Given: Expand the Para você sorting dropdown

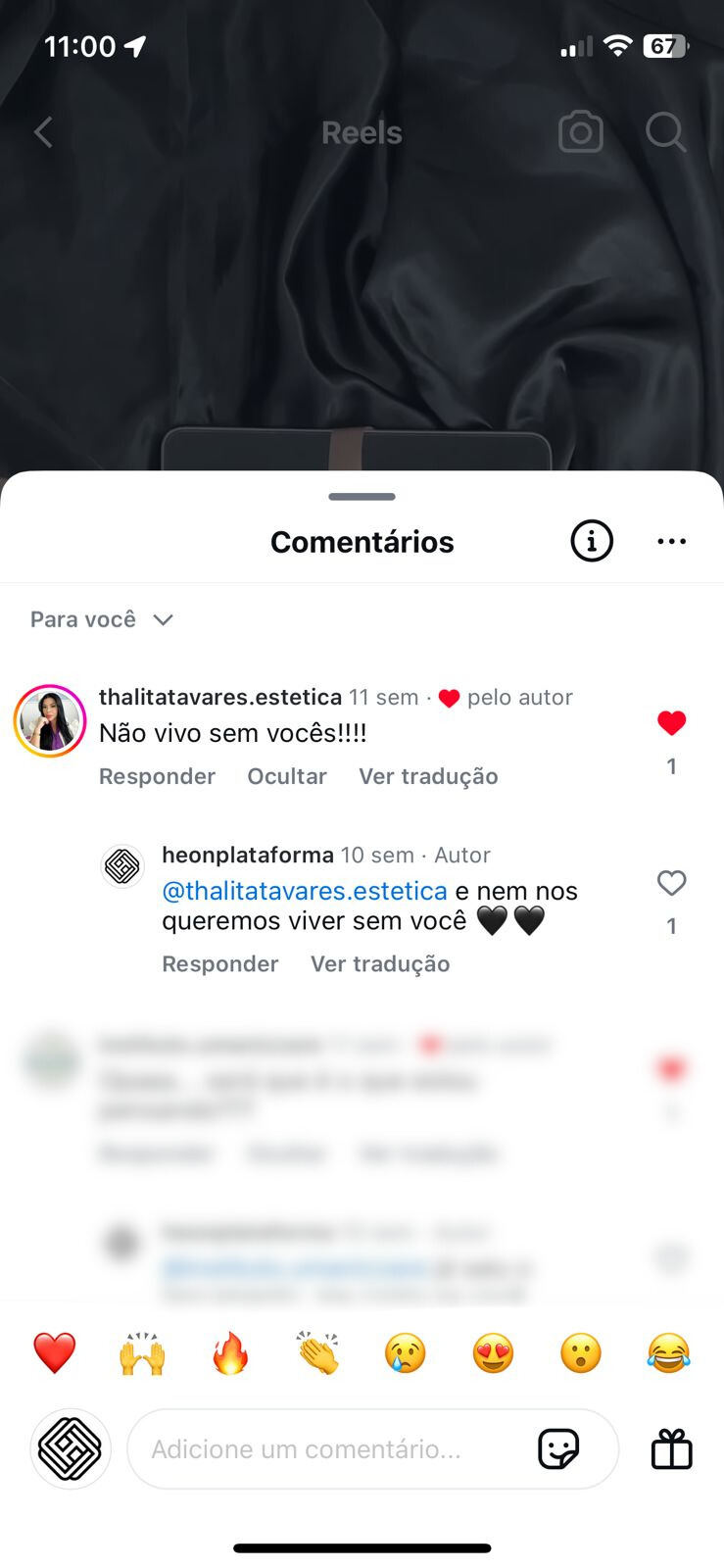Looking at the screenshot, I should [102, 619].
